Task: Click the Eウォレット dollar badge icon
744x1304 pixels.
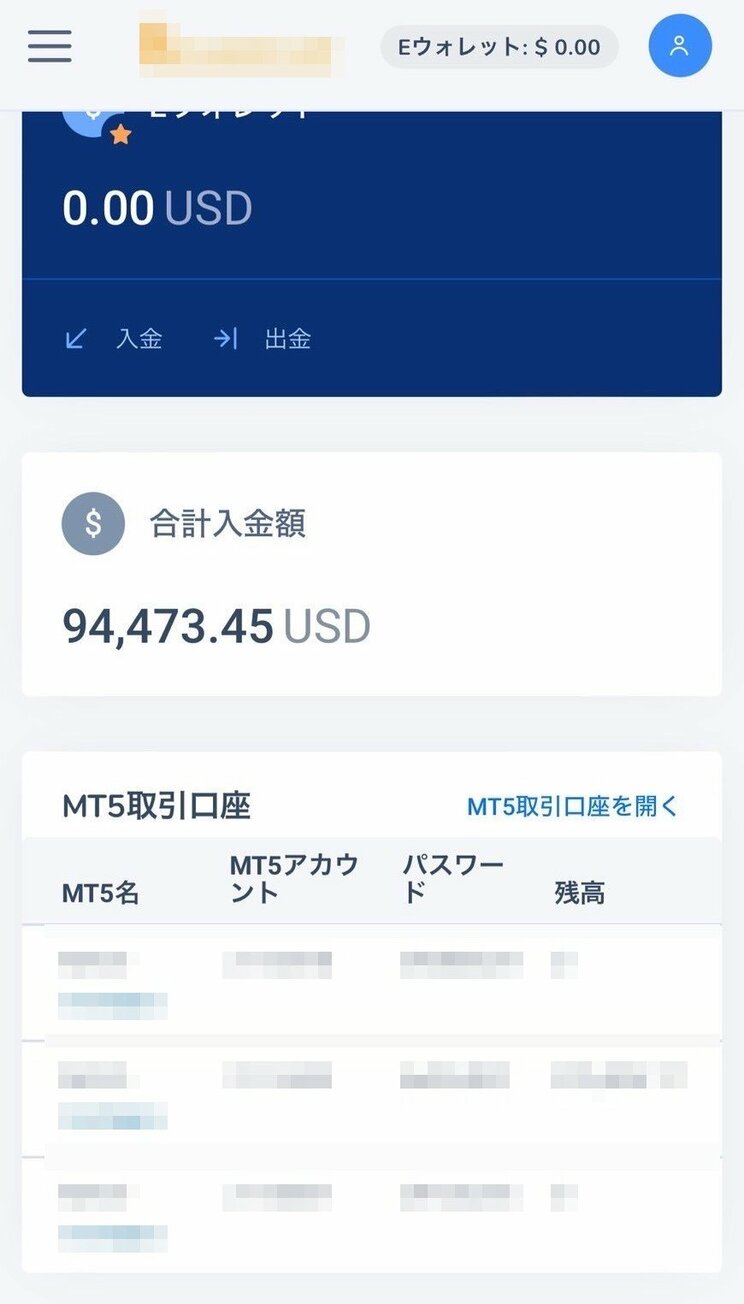Action: click(x=93, y=112)
